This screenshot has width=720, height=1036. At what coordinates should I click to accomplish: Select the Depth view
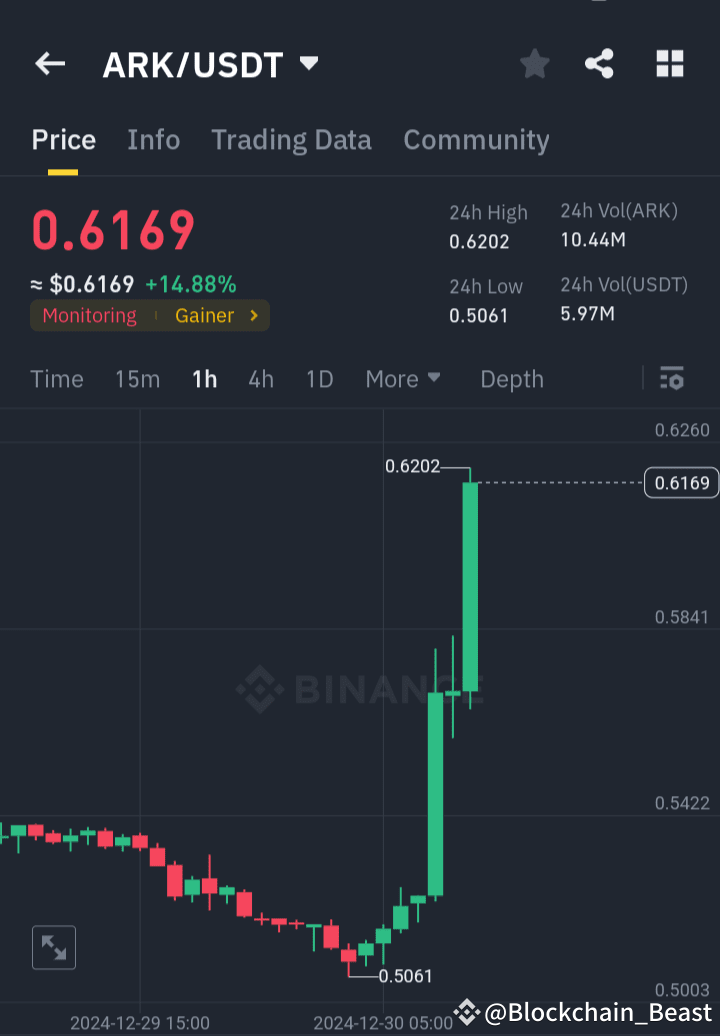(x=511, y=379)
